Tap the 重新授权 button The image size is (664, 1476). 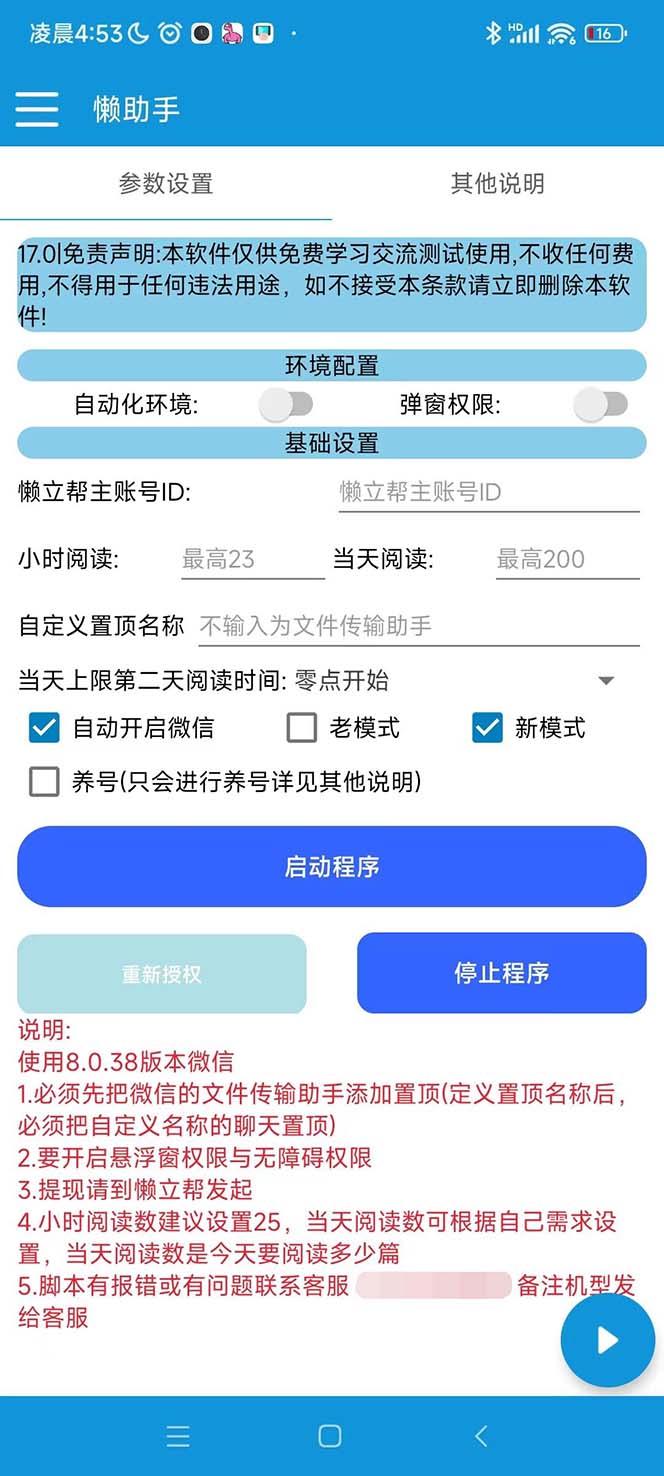pyautogui.click(x=162, y=973)
